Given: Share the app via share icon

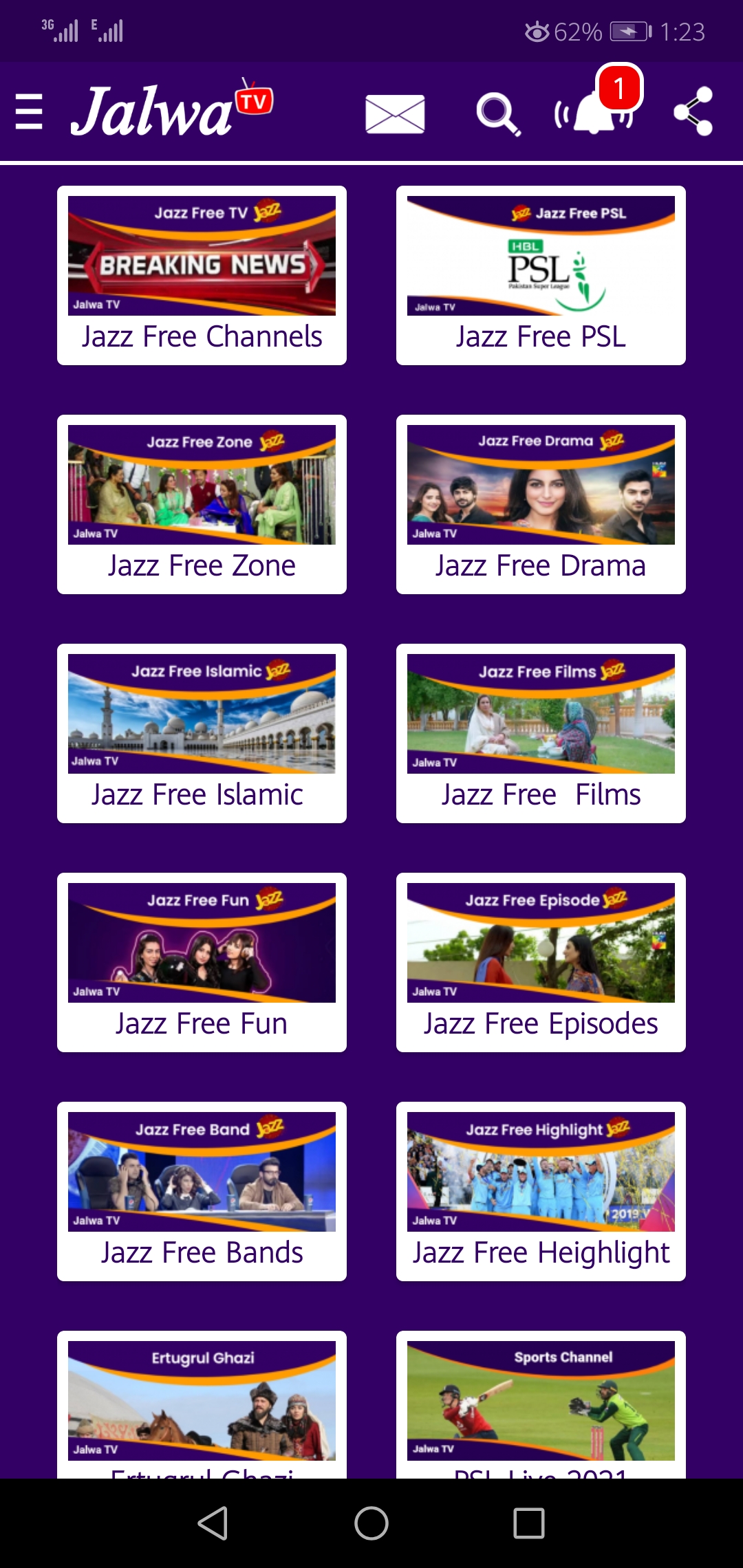Looking at the screenshot, I should (x=693, y=111).
